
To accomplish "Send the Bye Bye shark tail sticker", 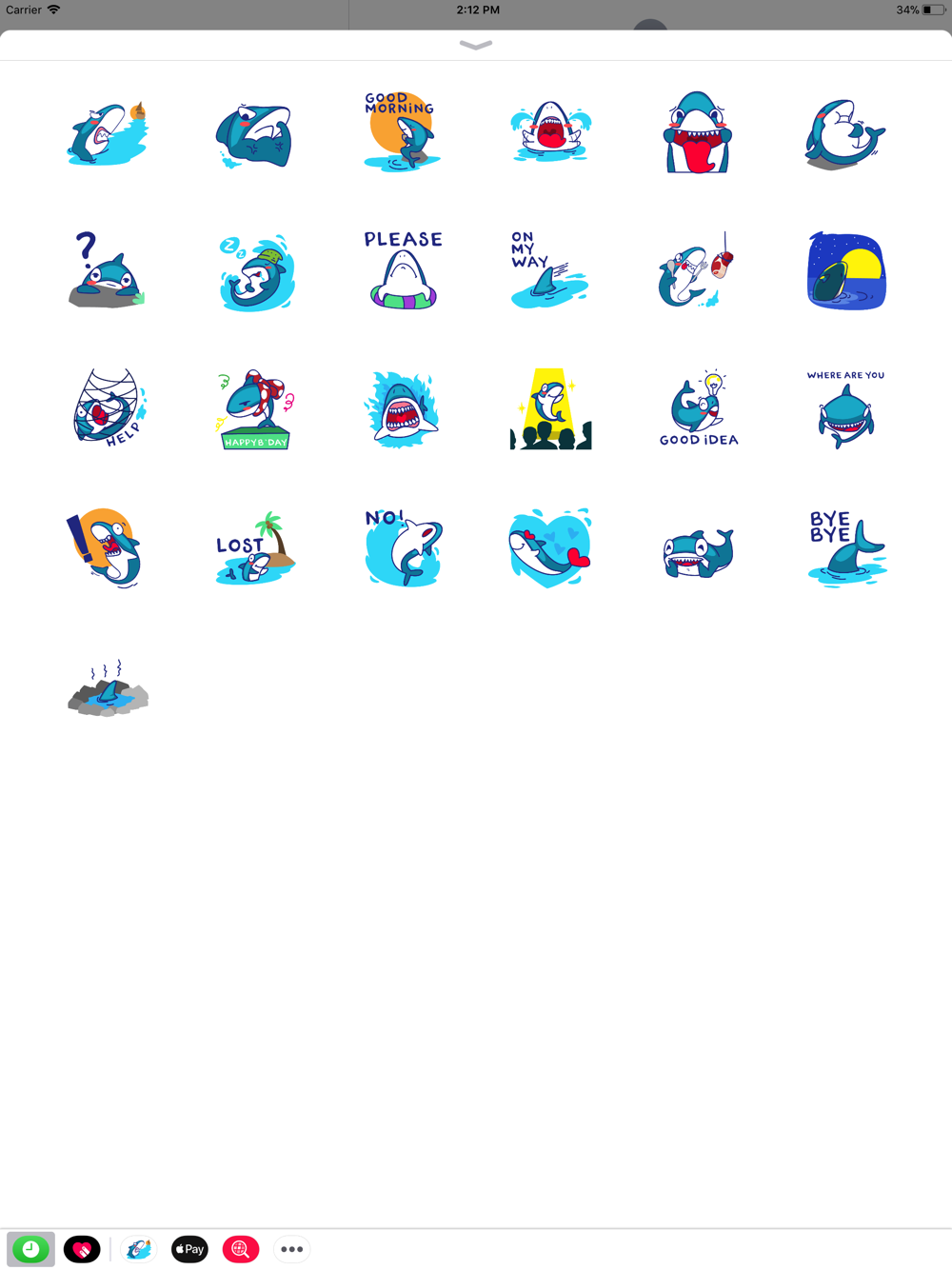I will click(x=845, y=547).
